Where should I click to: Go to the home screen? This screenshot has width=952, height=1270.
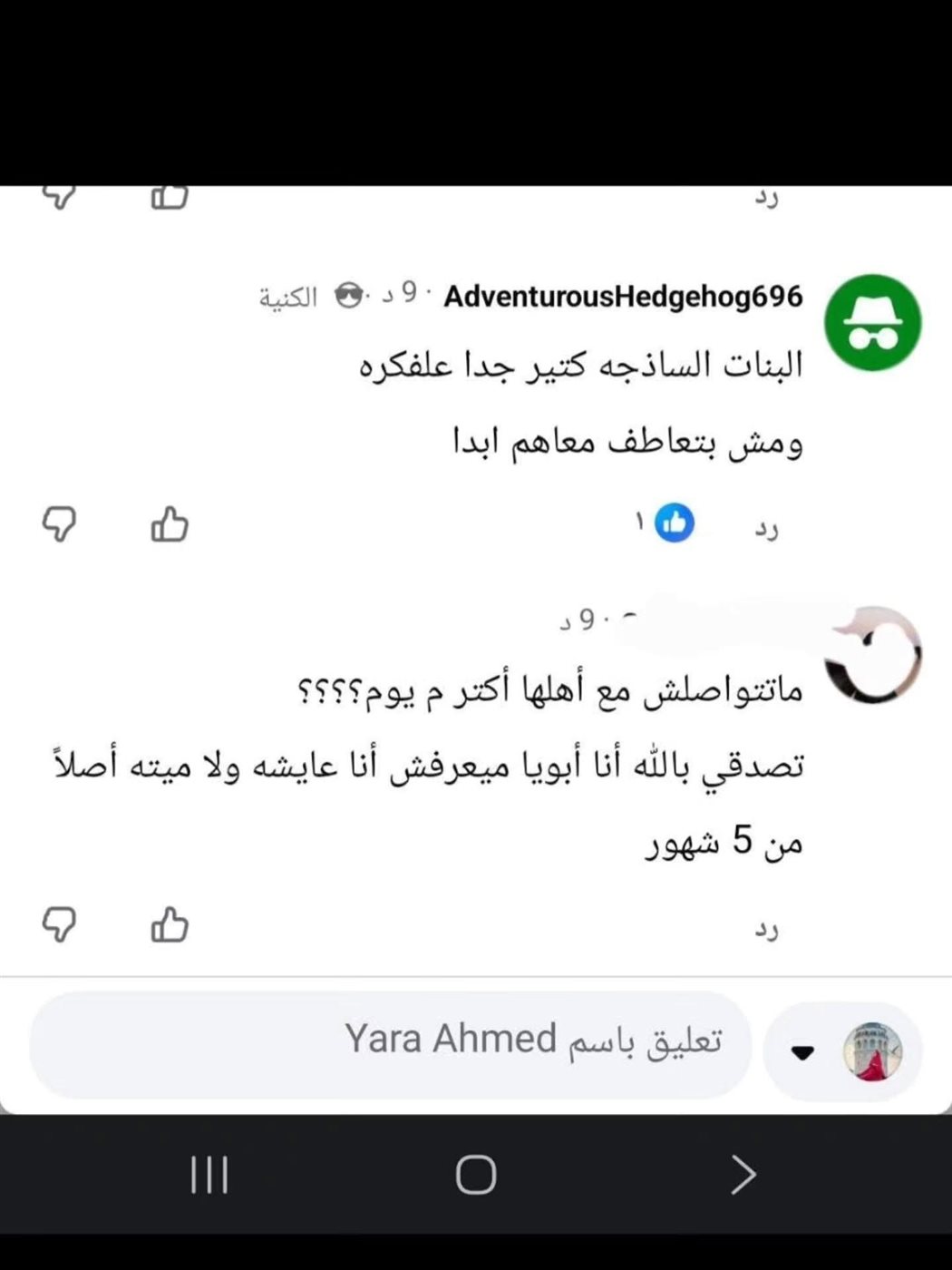click(x=476, y=1175)
